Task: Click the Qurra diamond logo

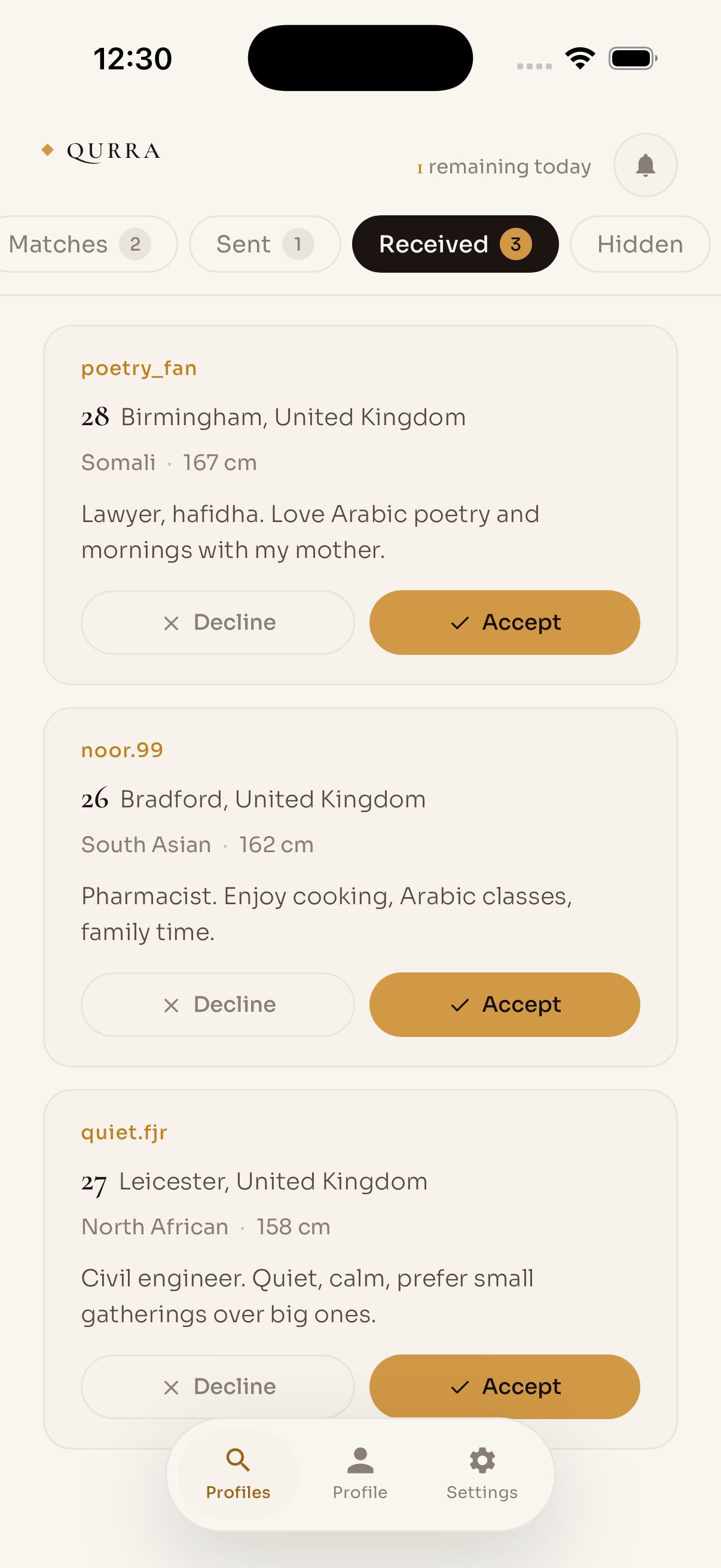Action: coord(47,149)
